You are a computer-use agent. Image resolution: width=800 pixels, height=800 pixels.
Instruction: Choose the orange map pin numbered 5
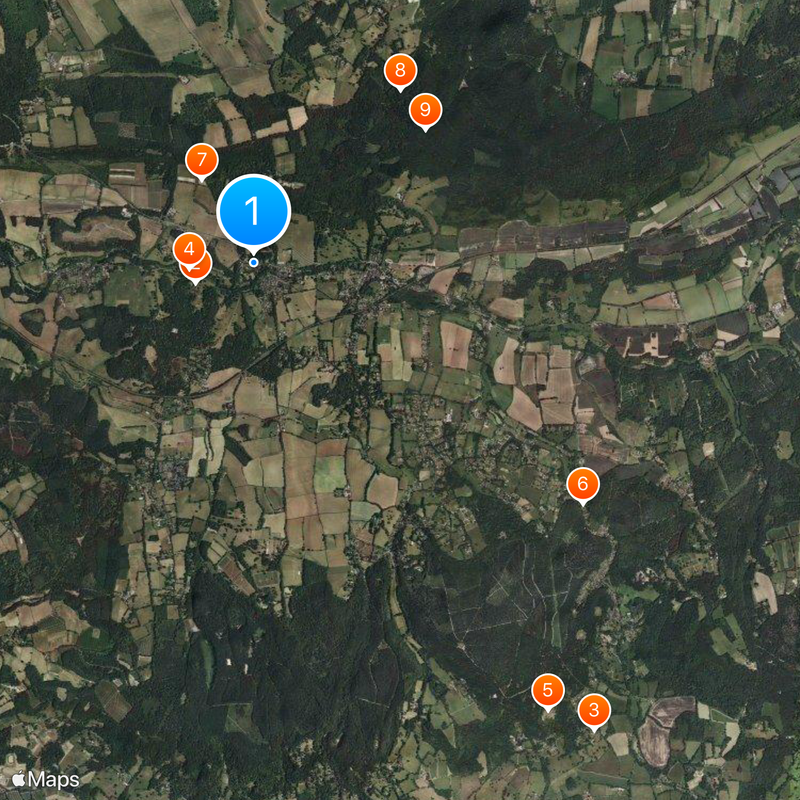tap(547, 690)
